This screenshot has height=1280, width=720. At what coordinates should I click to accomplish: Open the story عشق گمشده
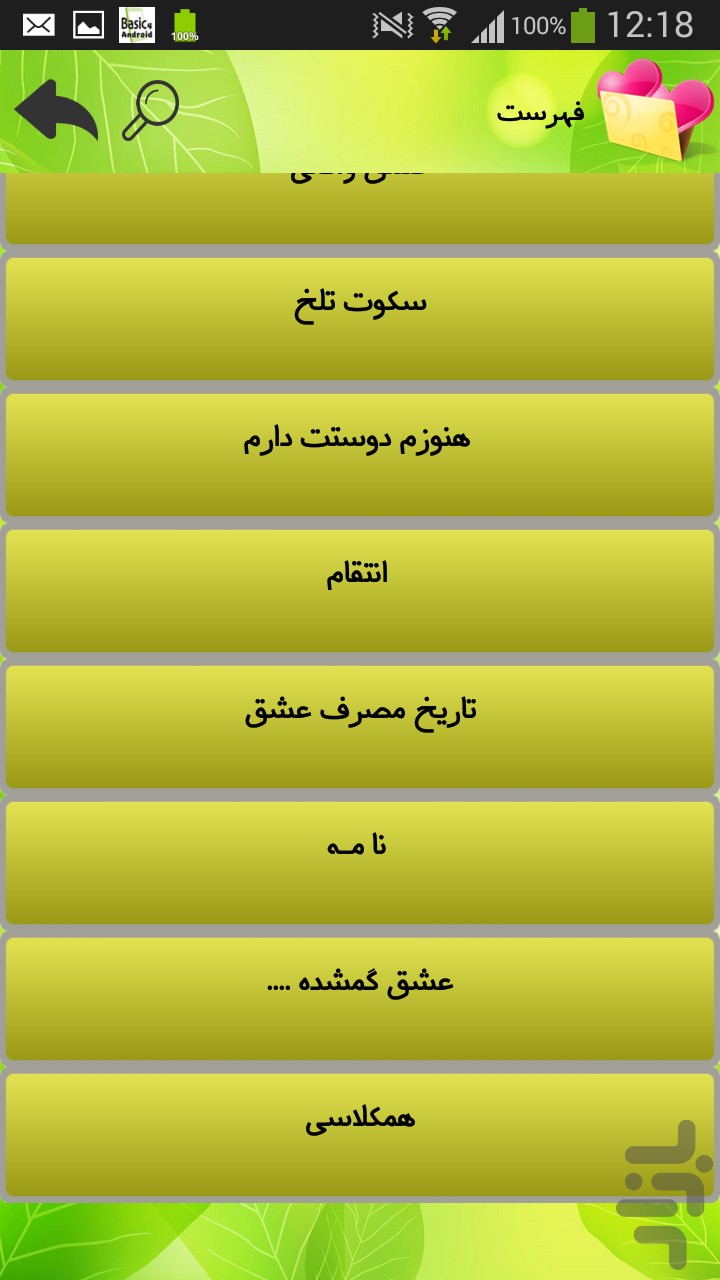pos(360,998)
